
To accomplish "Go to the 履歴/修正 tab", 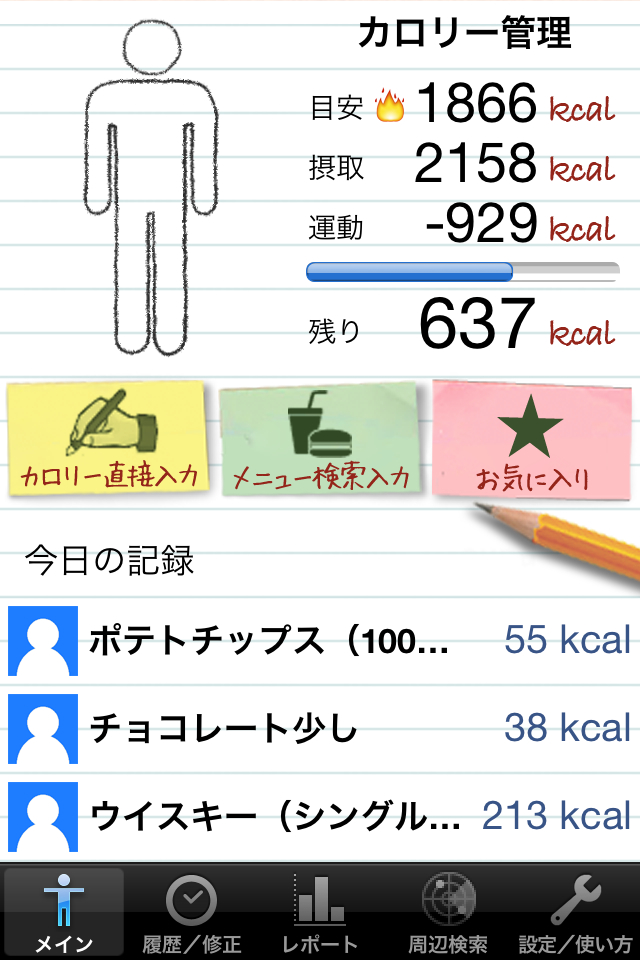I will [192, 912].
